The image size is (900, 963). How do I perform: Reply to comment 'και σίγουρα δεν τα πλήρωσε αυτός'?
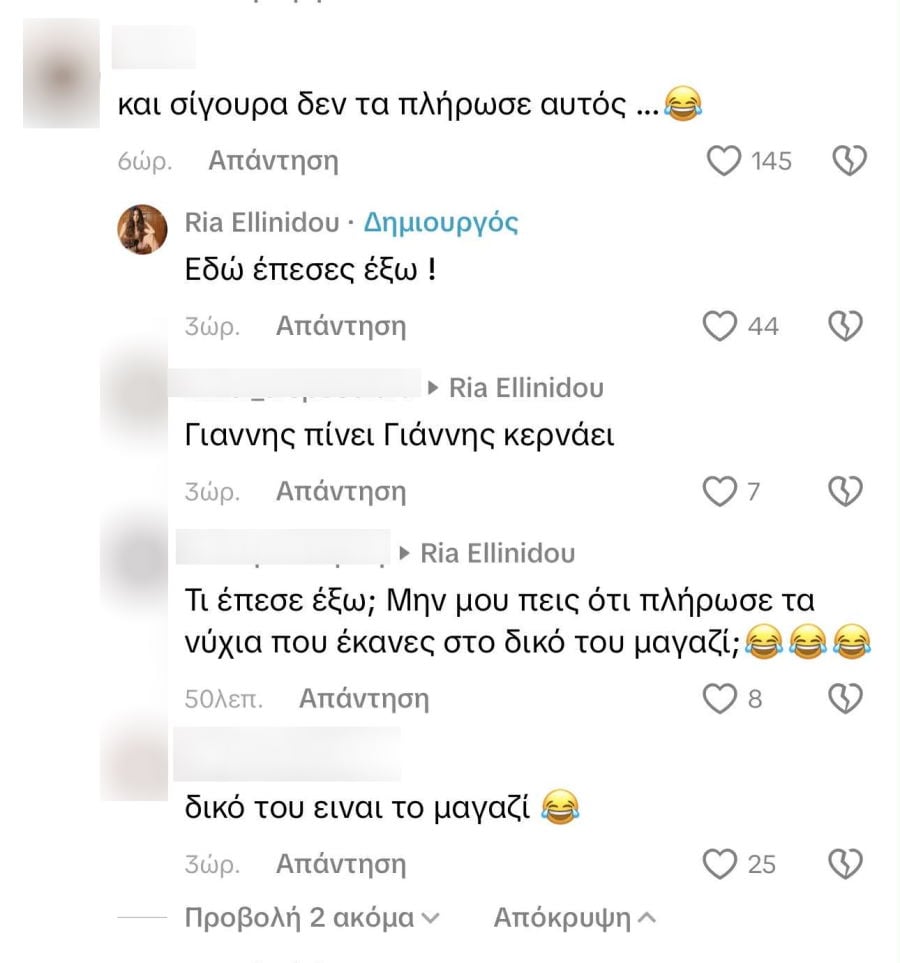coord(272,160)
